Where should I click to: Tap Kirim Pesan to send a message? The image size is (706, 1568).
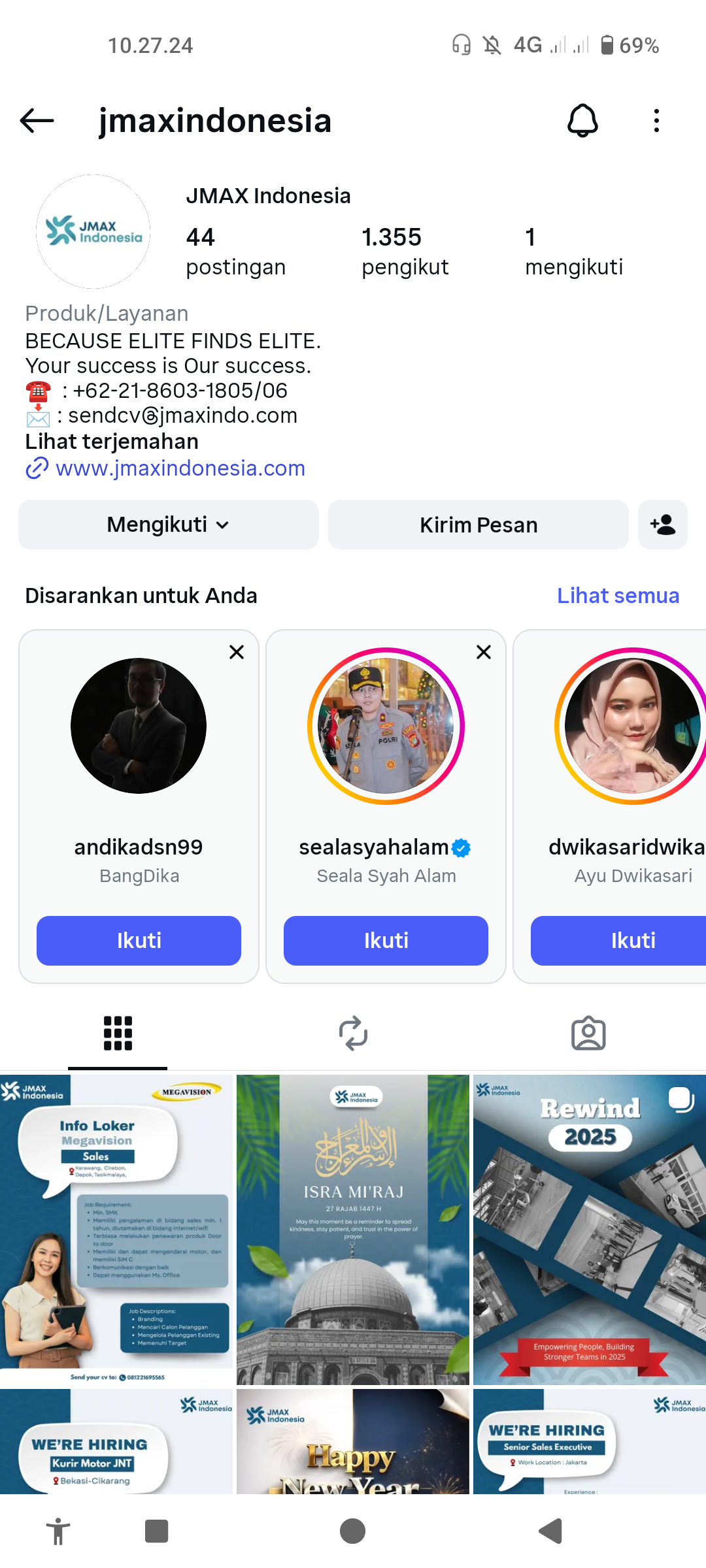[478, 525]
